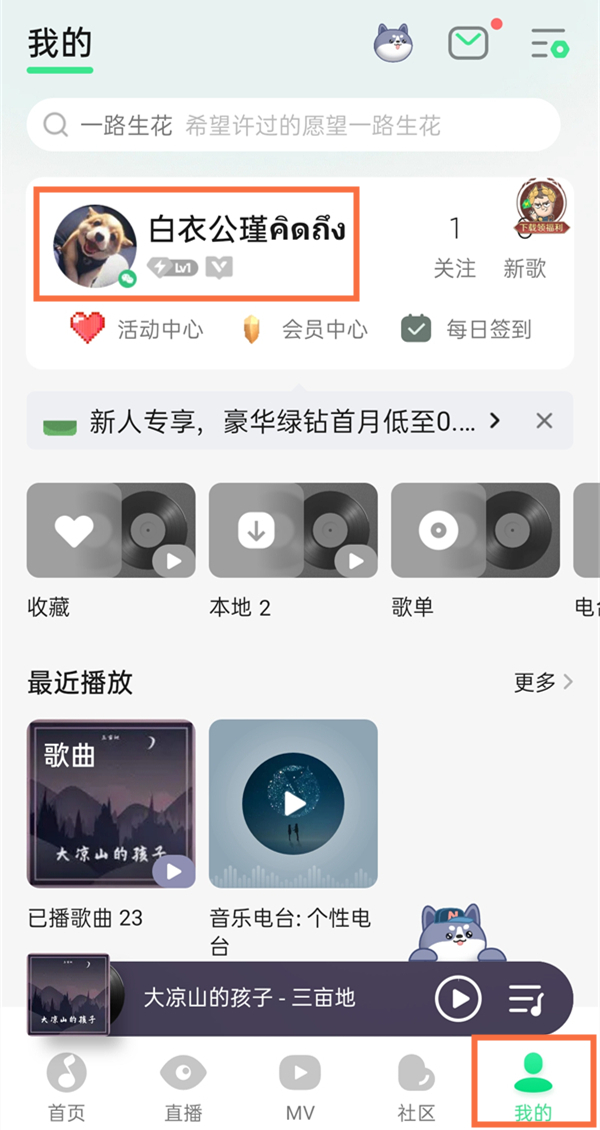The width and height of the screenshot is (600, 1130).
Task: Open the 新人专享 green diamond offer
Action: 270,421
